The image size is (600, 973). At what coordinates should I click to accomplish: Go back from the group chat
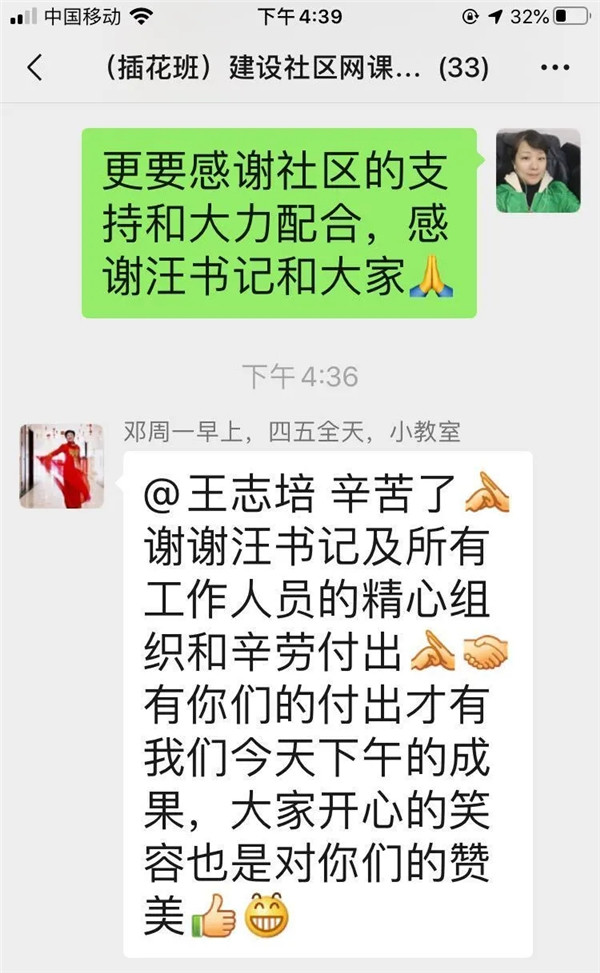35,68
